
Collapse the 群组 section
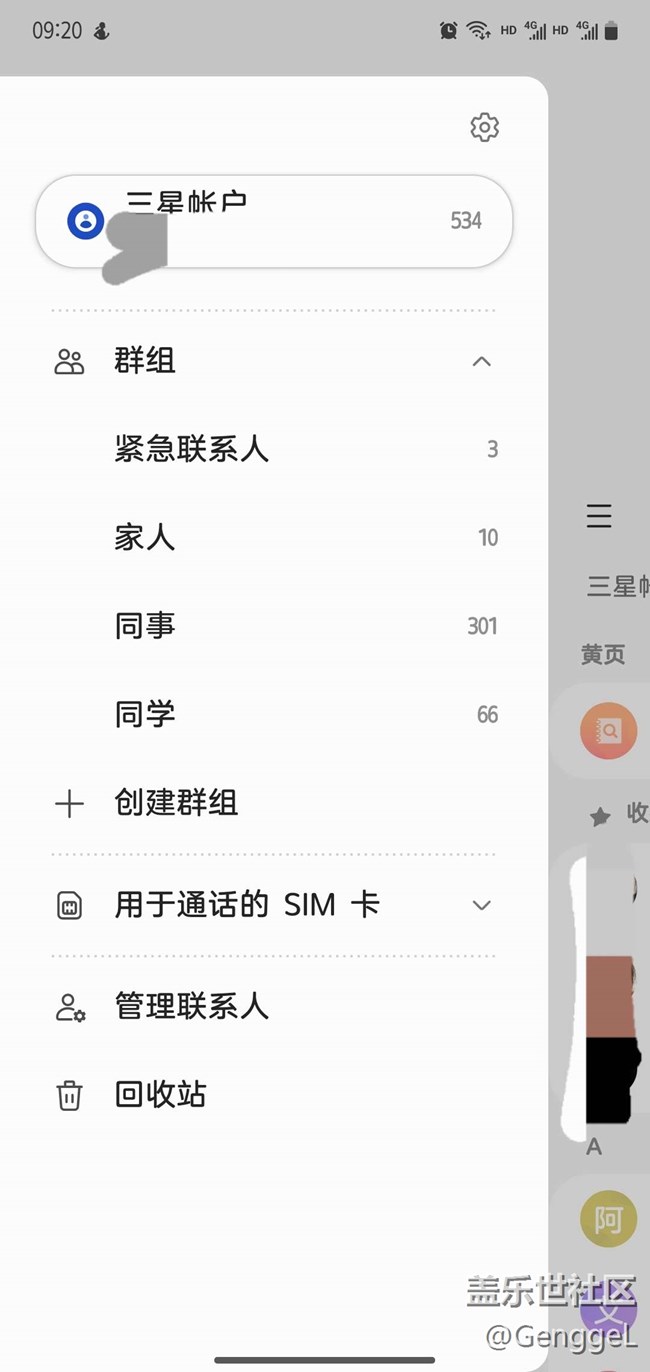click(x=481, y=361)
